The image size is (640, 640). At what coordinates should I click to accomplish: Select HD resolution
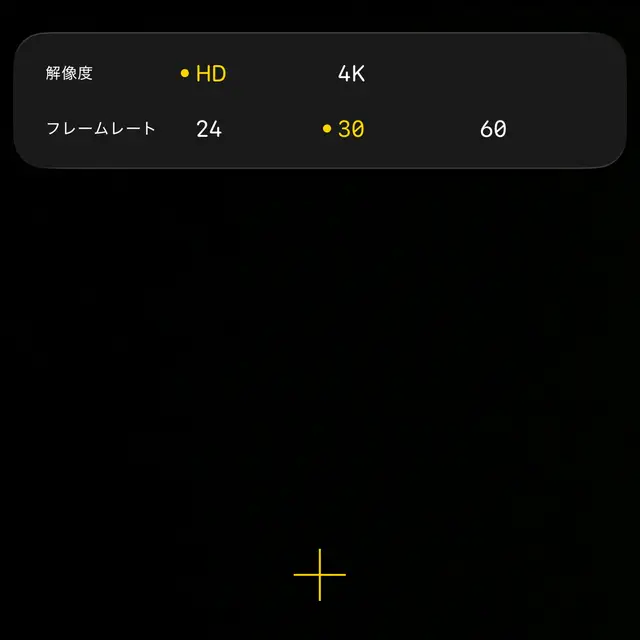click(x=209, y=73)
